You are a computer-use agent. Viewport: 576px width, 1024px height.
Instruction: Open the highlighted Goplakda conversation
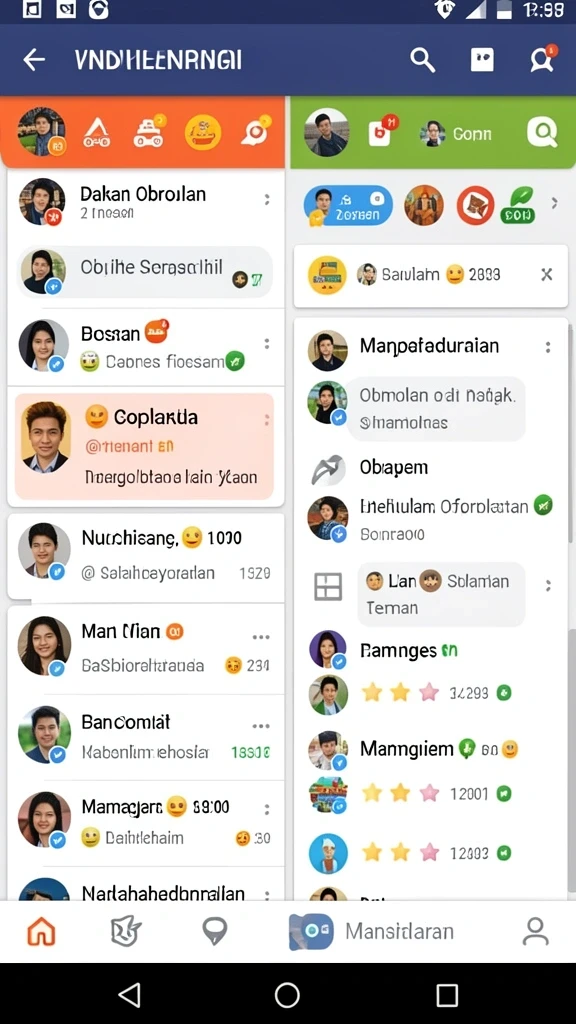point(144,446)
